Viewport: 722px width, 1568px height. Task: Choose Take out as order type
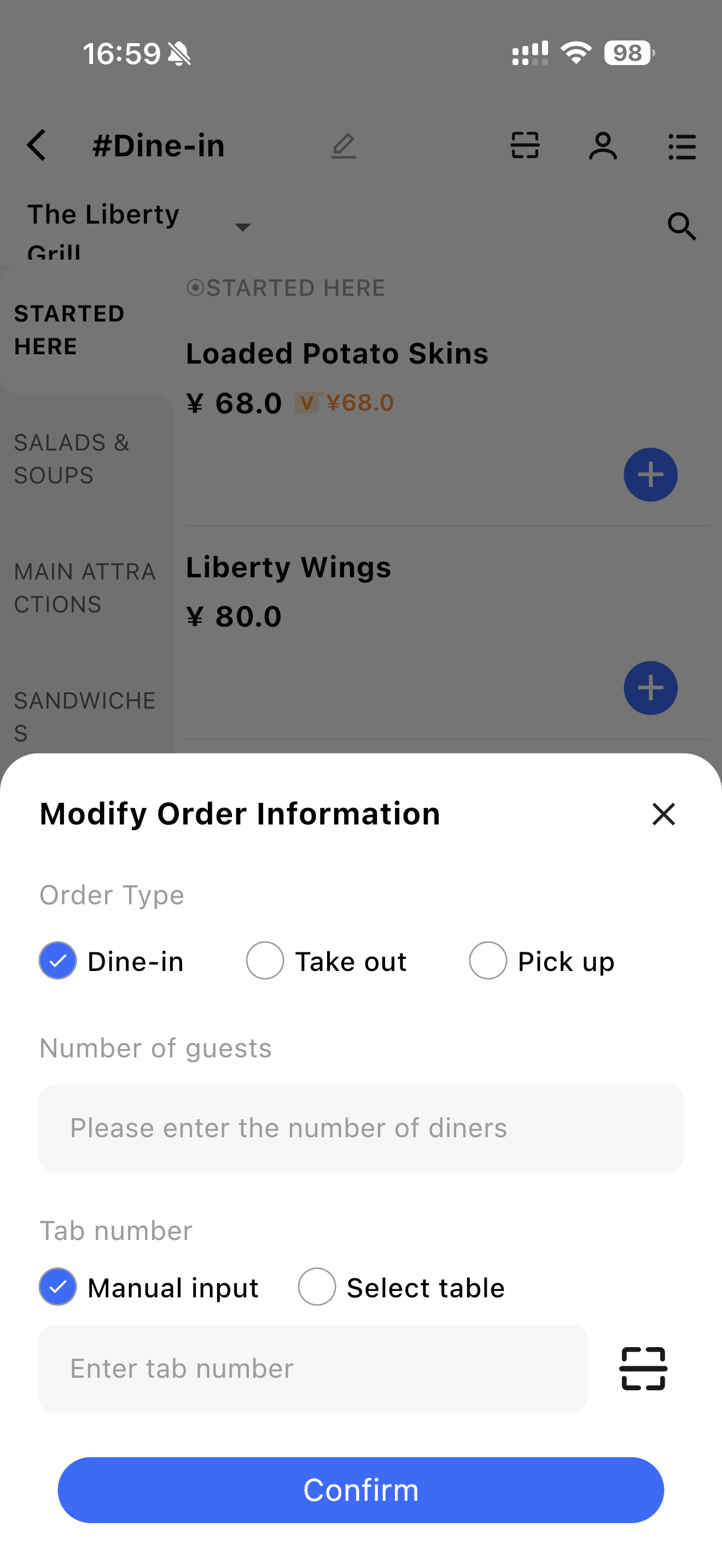click(x=265, y=961)
